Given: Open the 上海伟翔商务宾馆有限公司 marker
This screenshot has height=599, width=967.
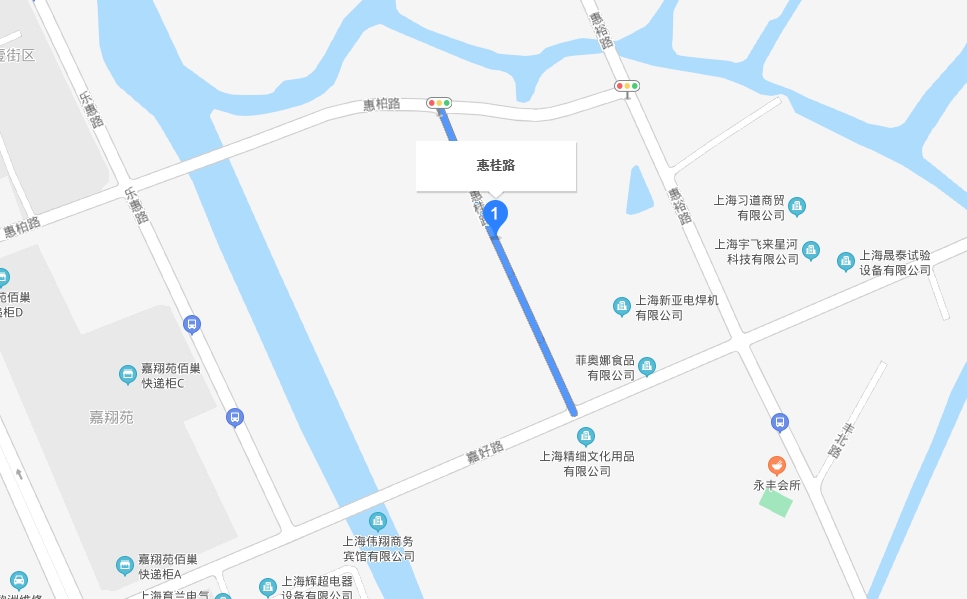Looking at the screenshot, I should [x=378, y=521].
